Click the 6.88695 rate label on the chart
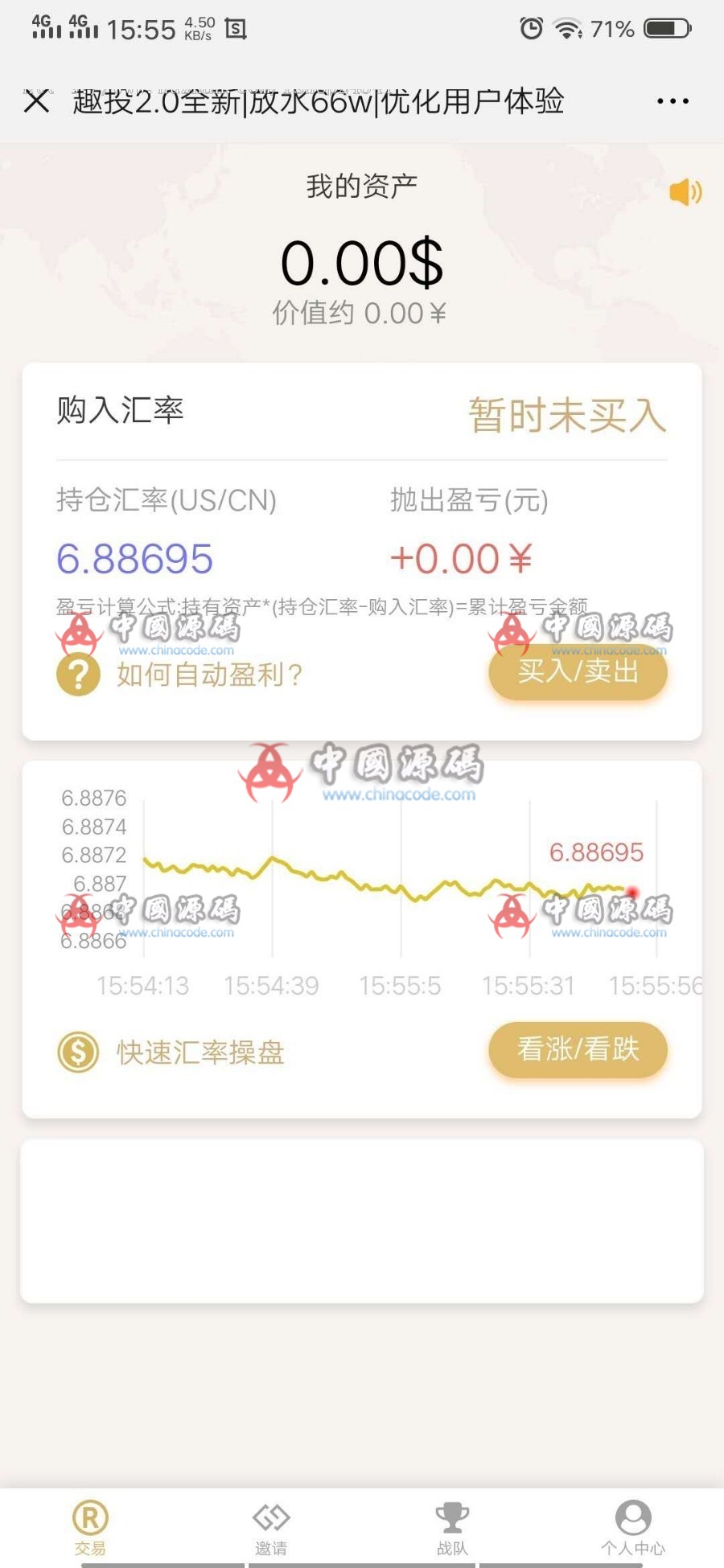724x1568 pixels. coord(595,852)
